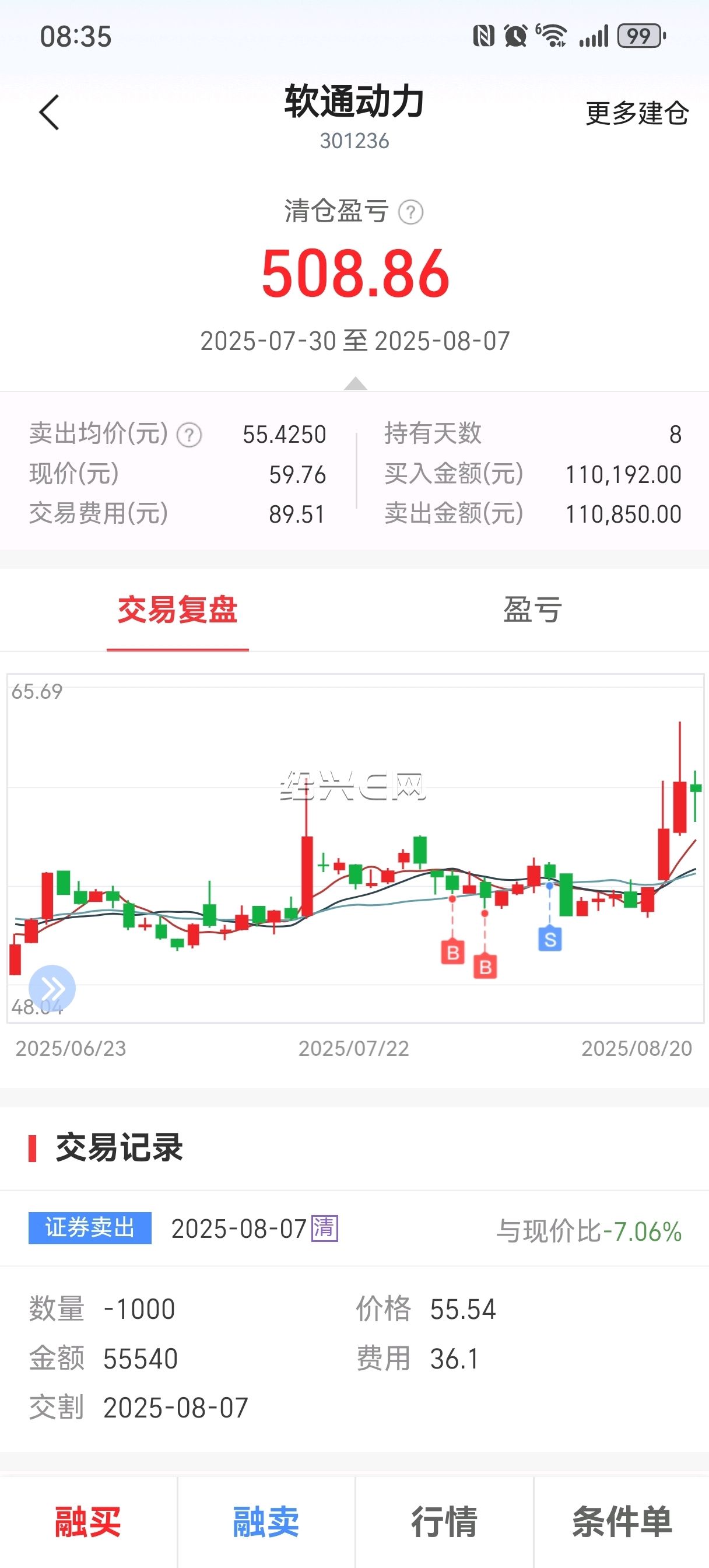Open 条件单 from the bottom bar

click(x=622, y=1522)
